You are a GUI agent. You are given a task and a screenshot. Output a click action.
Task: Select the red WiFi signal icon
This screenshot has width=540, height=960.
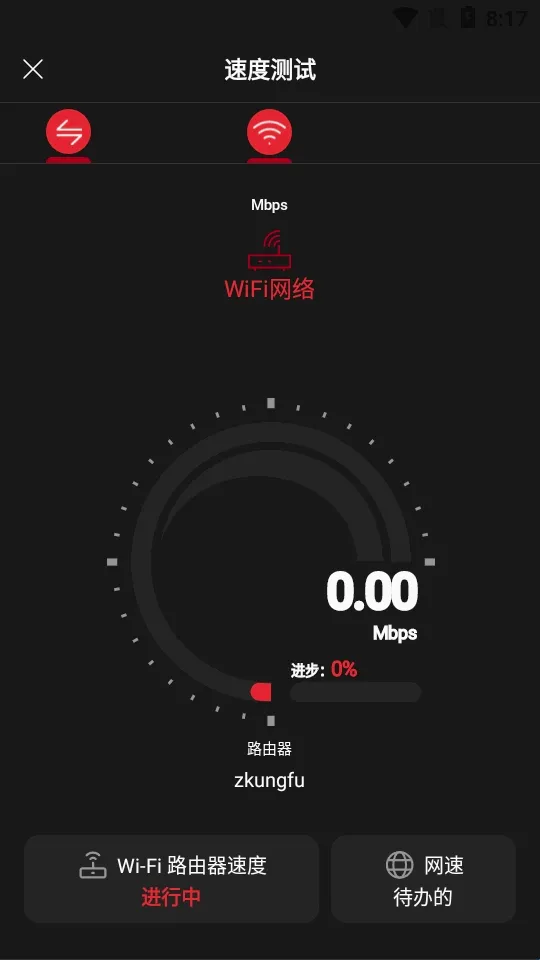click(269, 132)
